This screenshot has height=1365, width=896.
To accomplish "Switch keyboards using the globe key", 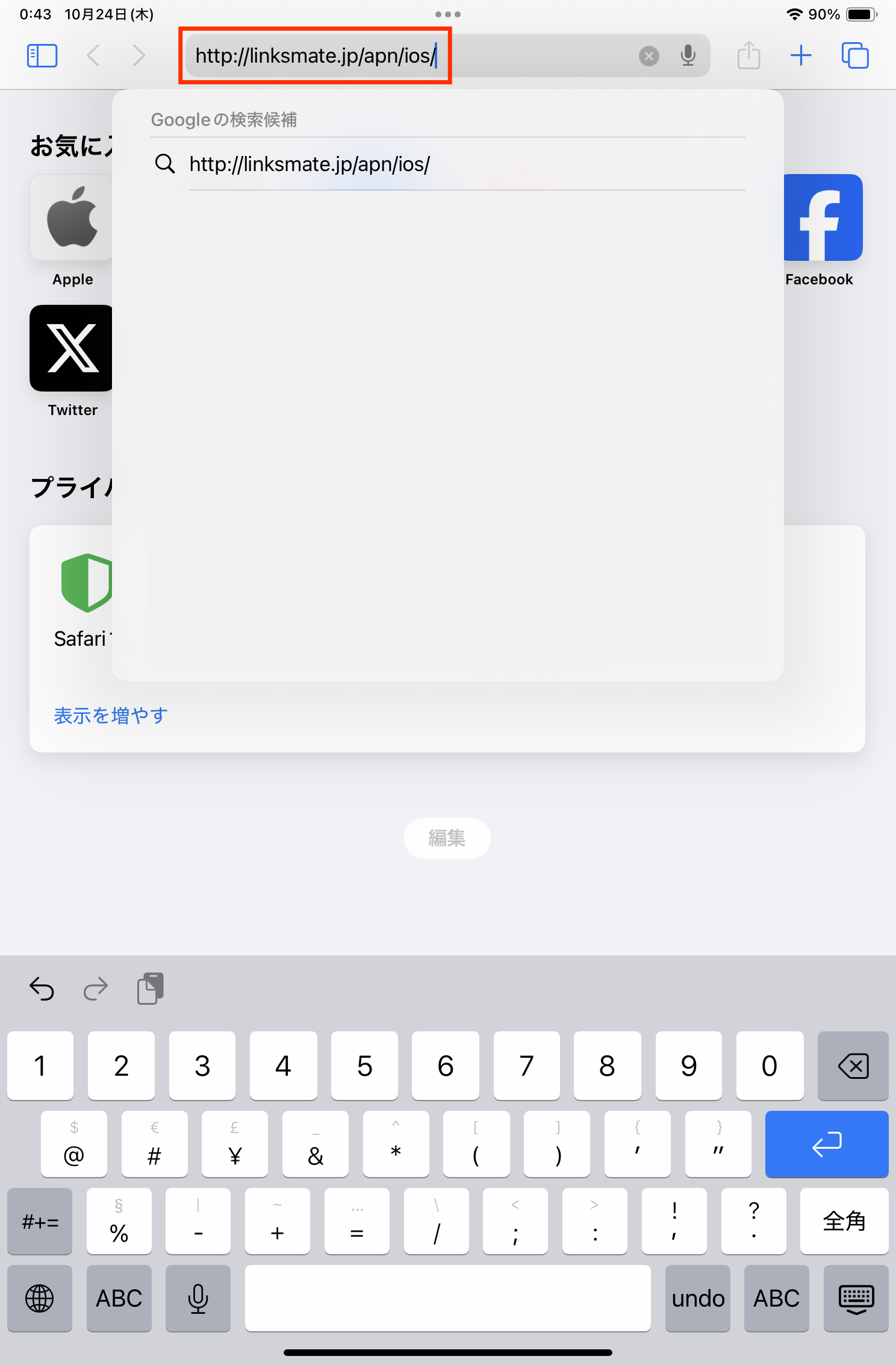I will tap(40, 1299).
